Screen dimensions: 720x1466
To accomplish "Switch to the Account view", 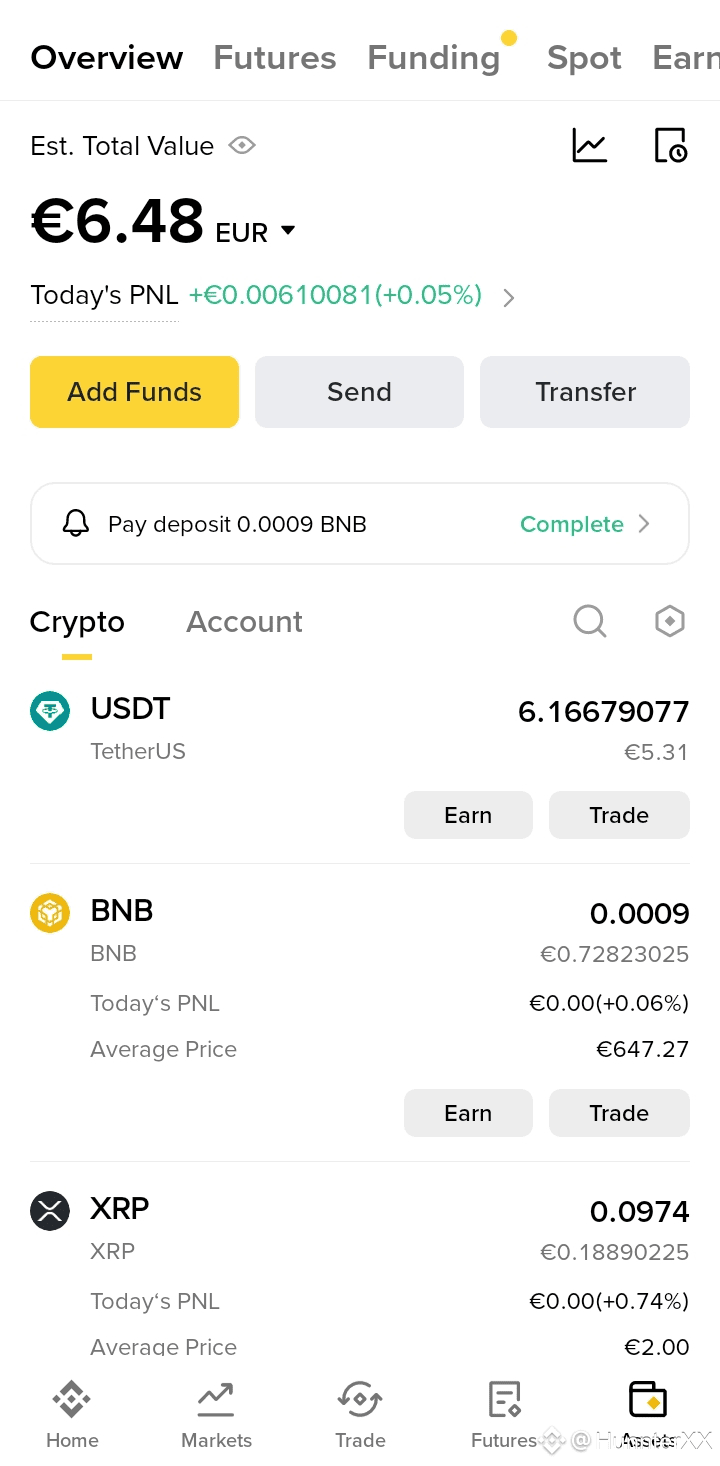I will (x=244, y=622).
